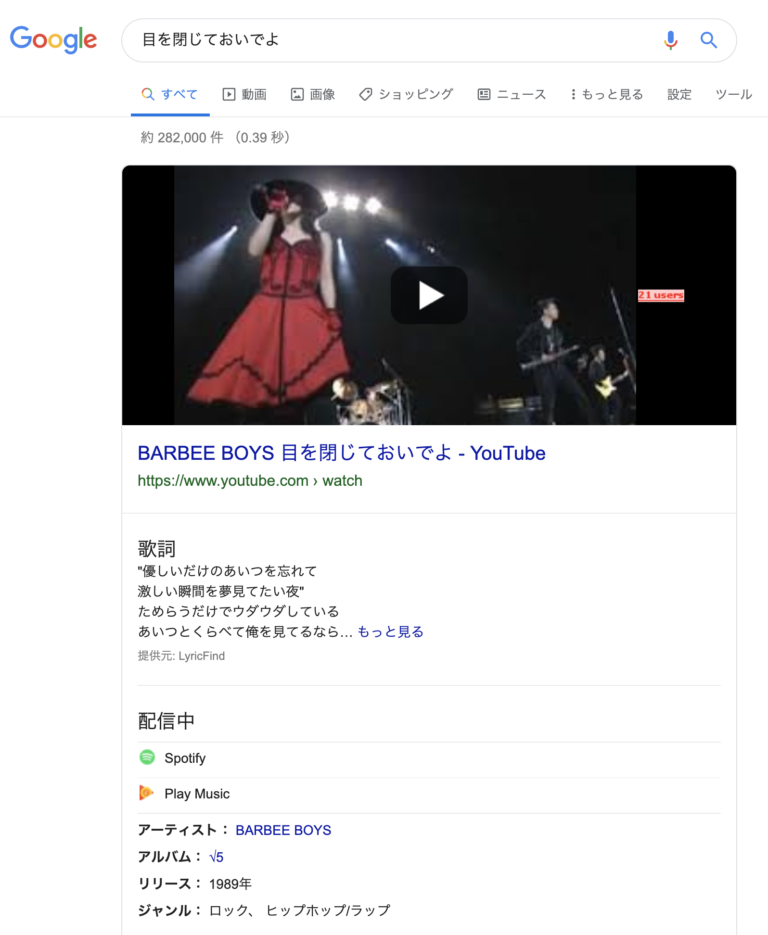Open the album √5 link
This screenshot has width=768, height=935.
pos(216,857)
